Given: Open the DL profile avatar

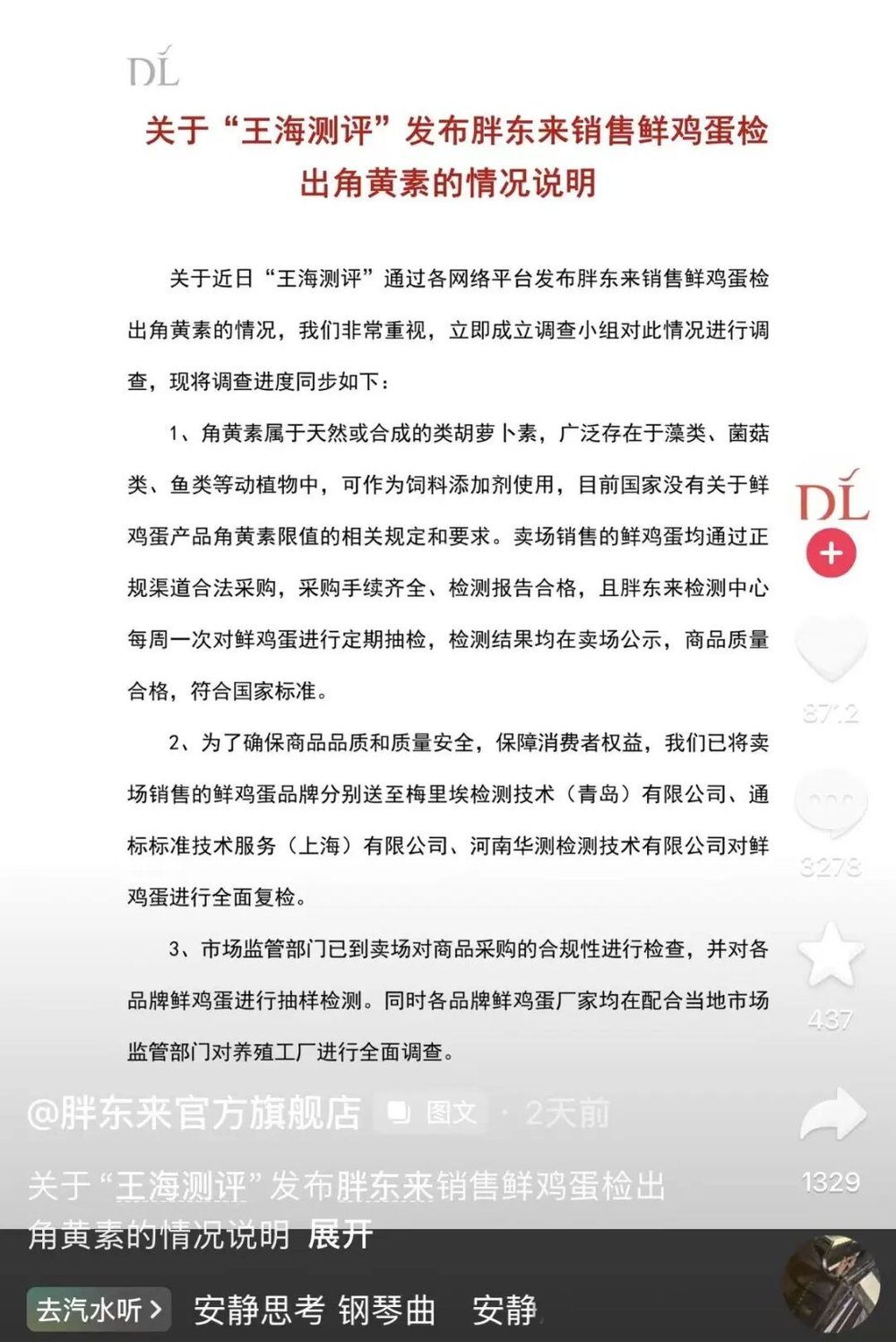Looking at the screenshot, I should tap(832, 497).
